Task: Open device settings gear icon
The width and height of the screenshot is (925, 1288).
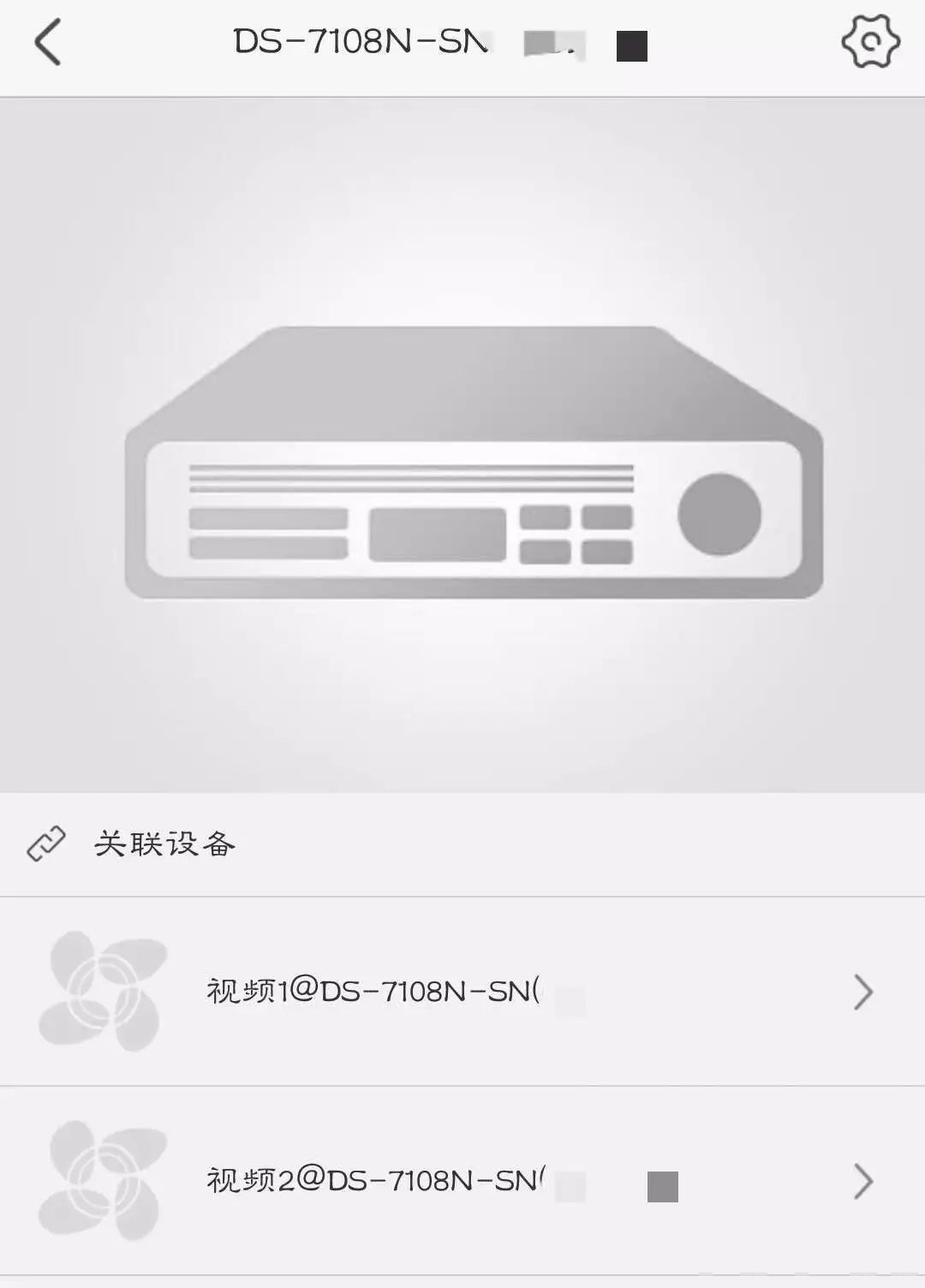Action: 870,41
